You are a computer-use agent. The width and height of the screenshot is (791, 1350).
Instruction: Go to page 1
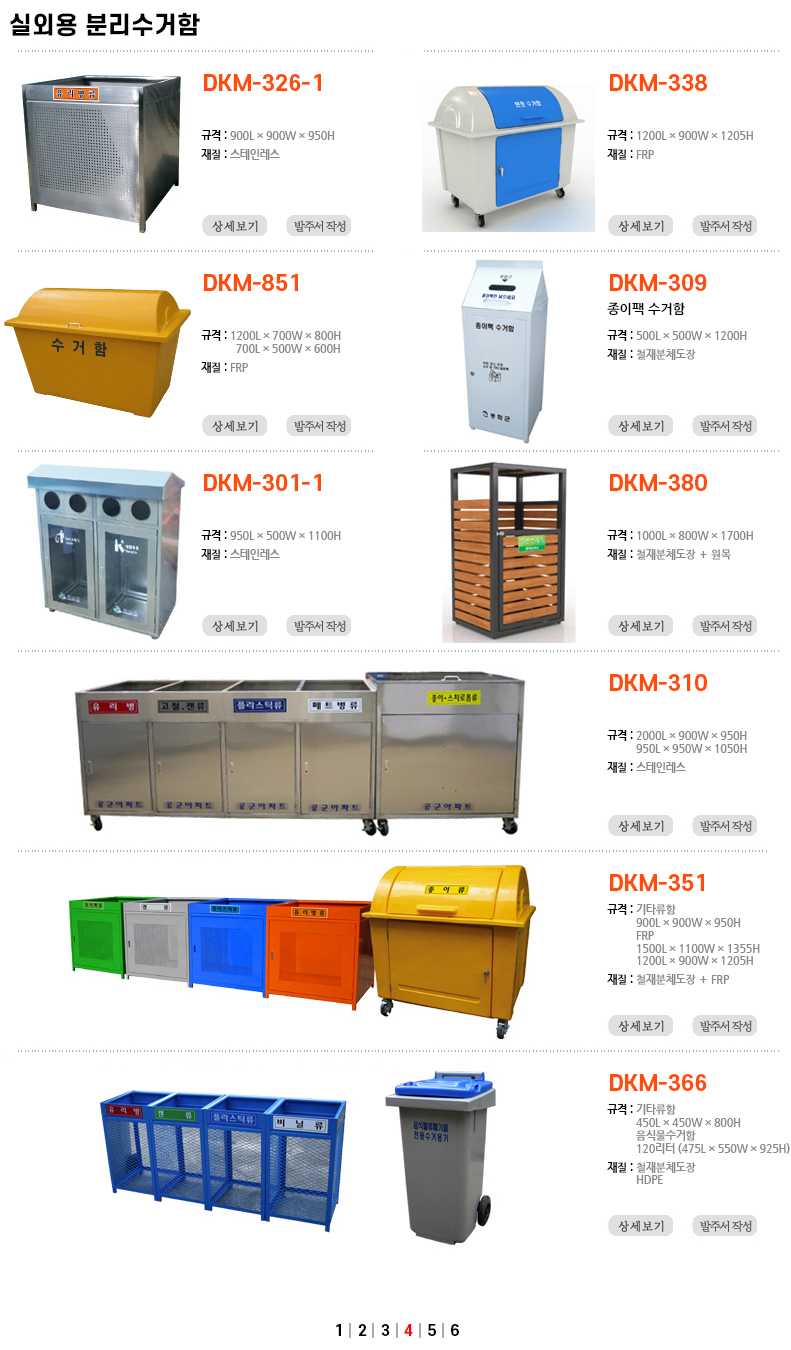(339, 1330)
